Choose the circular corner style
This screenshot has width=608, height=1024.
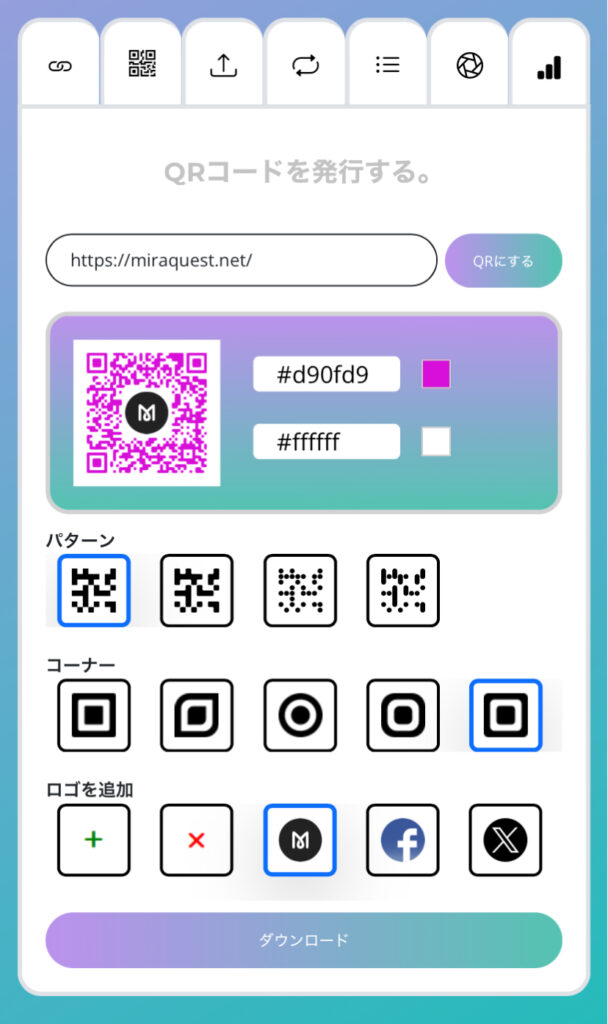pos(300,716)
